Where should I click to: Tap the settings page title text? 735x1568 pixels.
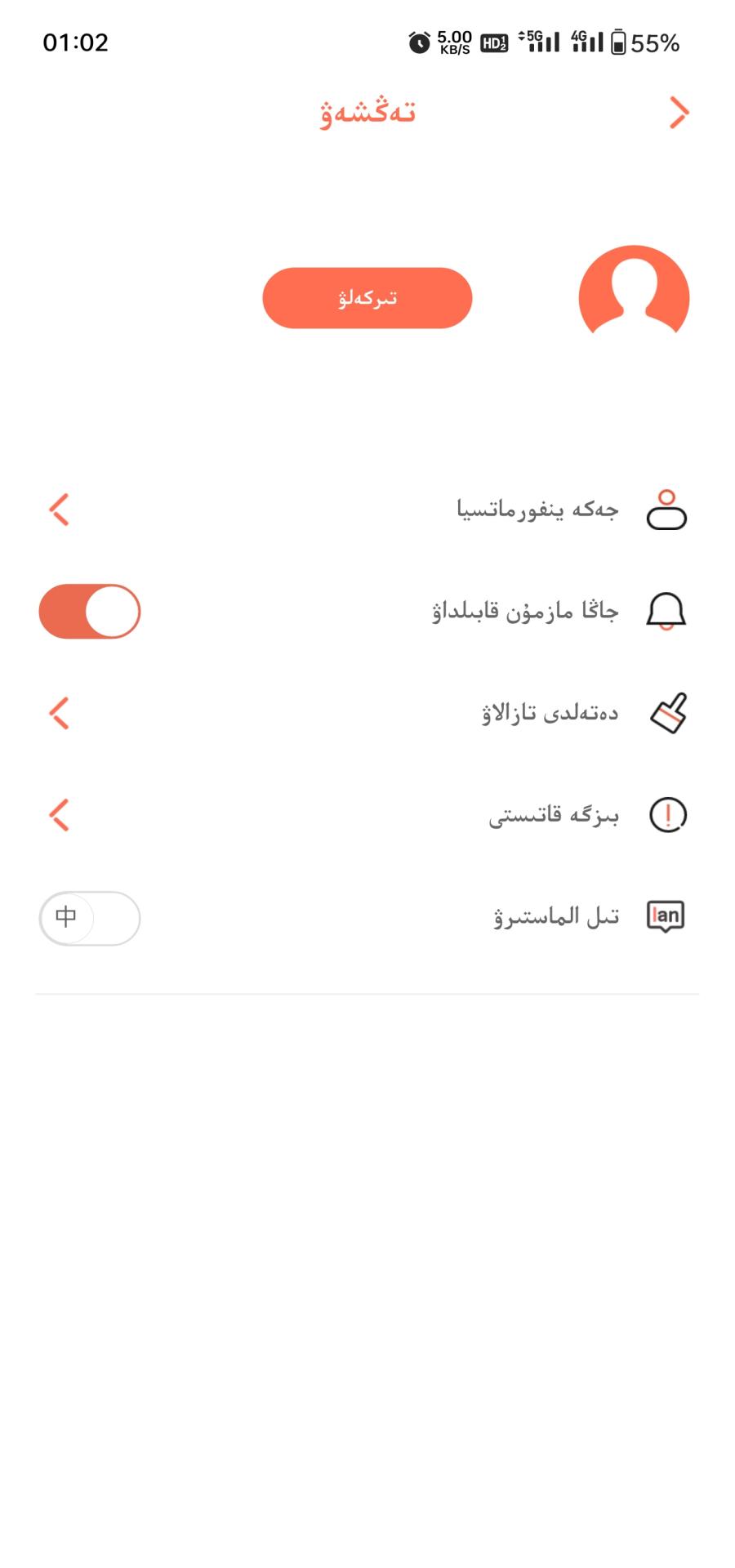[x=367, y=112]
